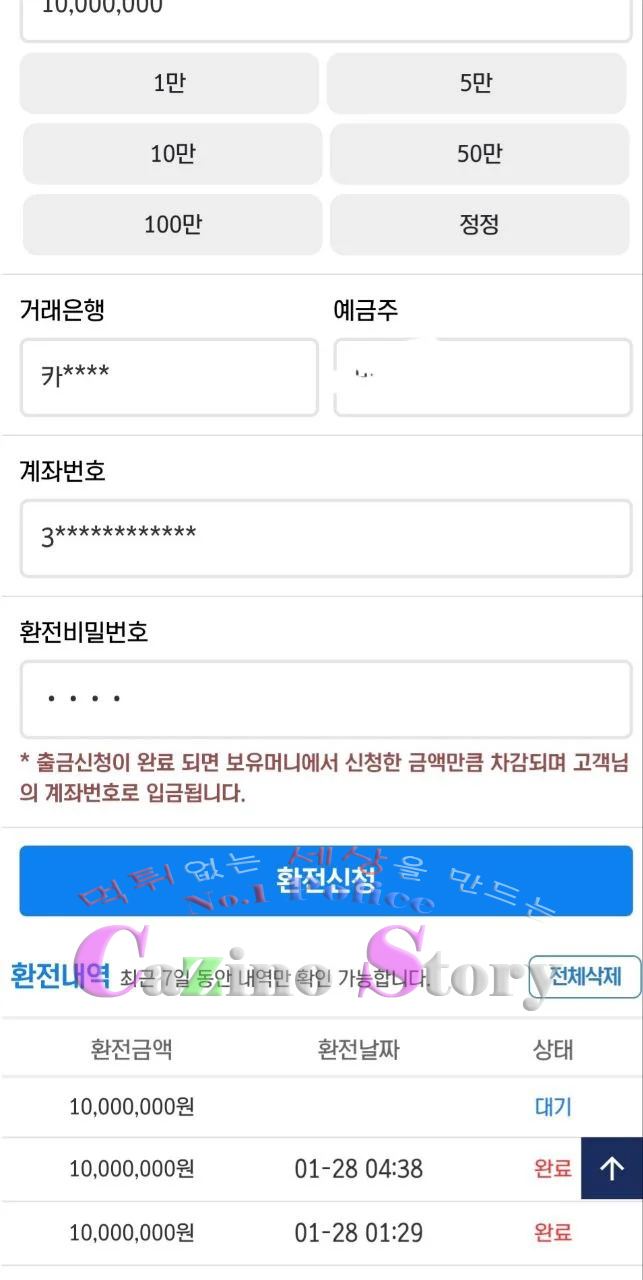Edit the 계좌번호 account number field

[x=325, y=538]
